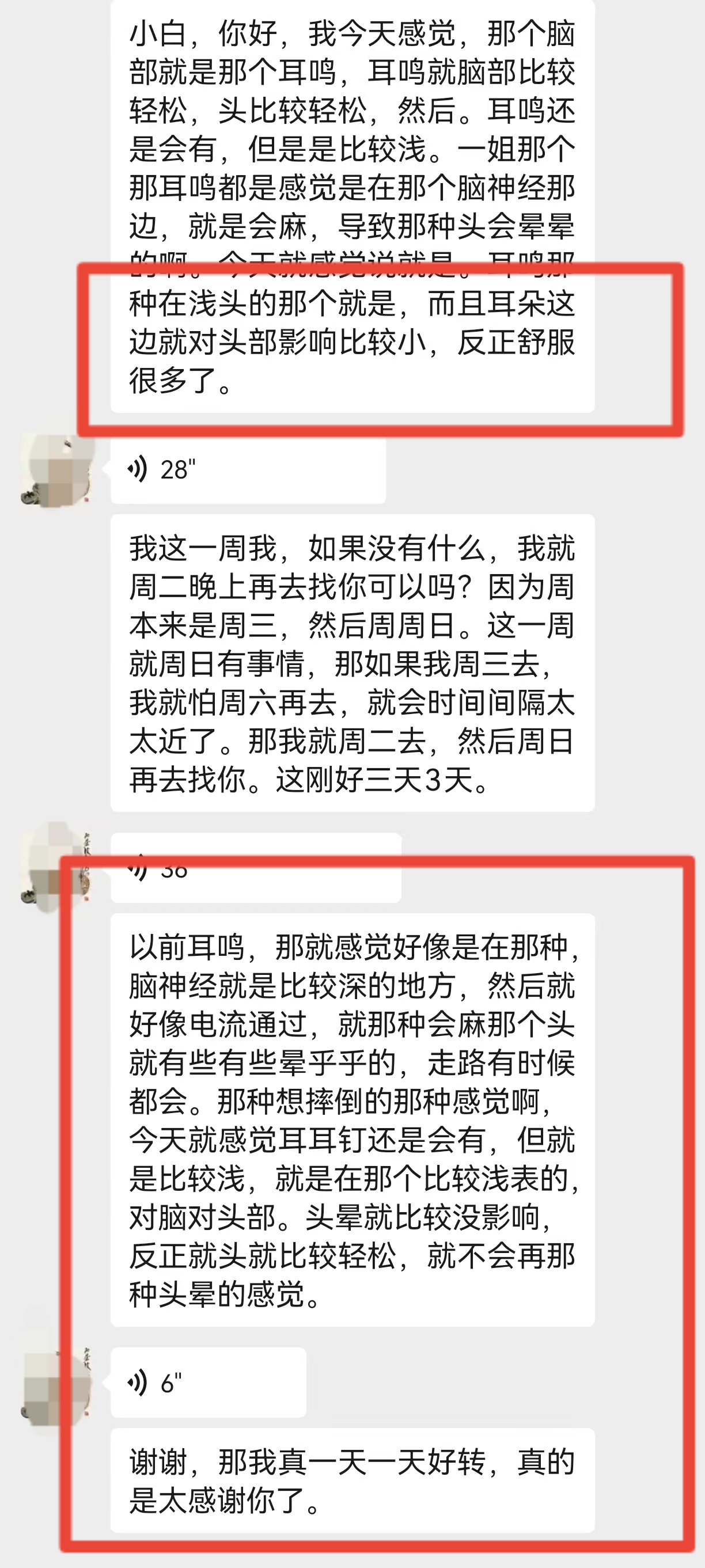This screenshot has height=1568, width=705.
Task: Play the 28" voice message
Action: pyautogui.click(x=247, y=470)
